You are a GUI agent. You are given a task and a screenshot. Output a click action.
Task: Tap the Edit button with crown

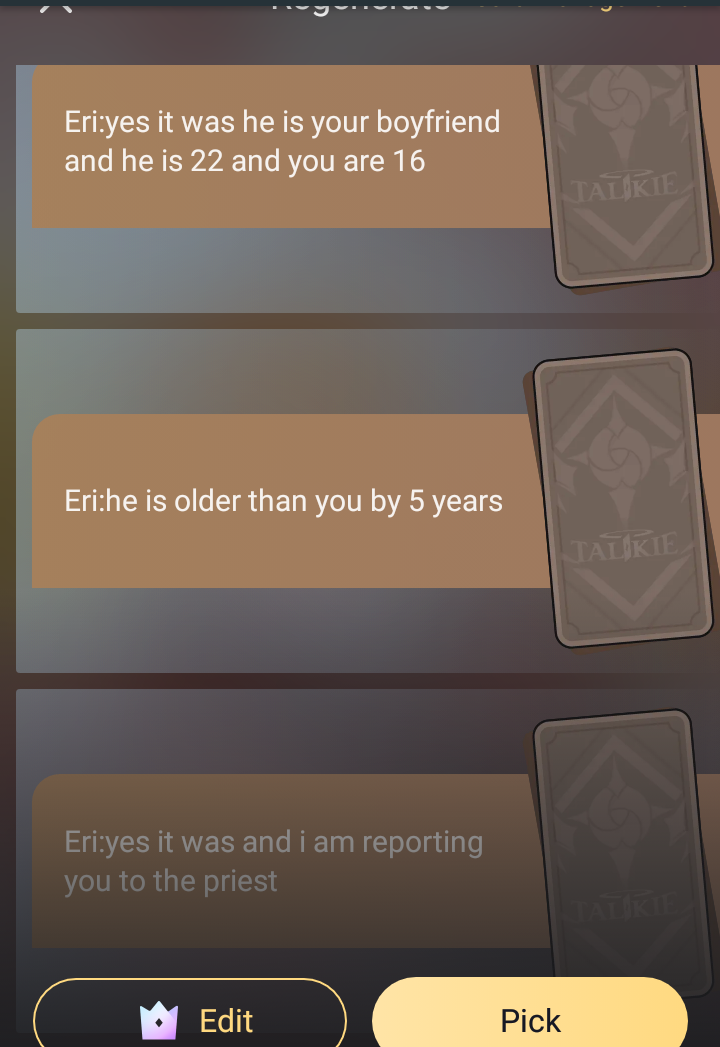[190, 1020]
